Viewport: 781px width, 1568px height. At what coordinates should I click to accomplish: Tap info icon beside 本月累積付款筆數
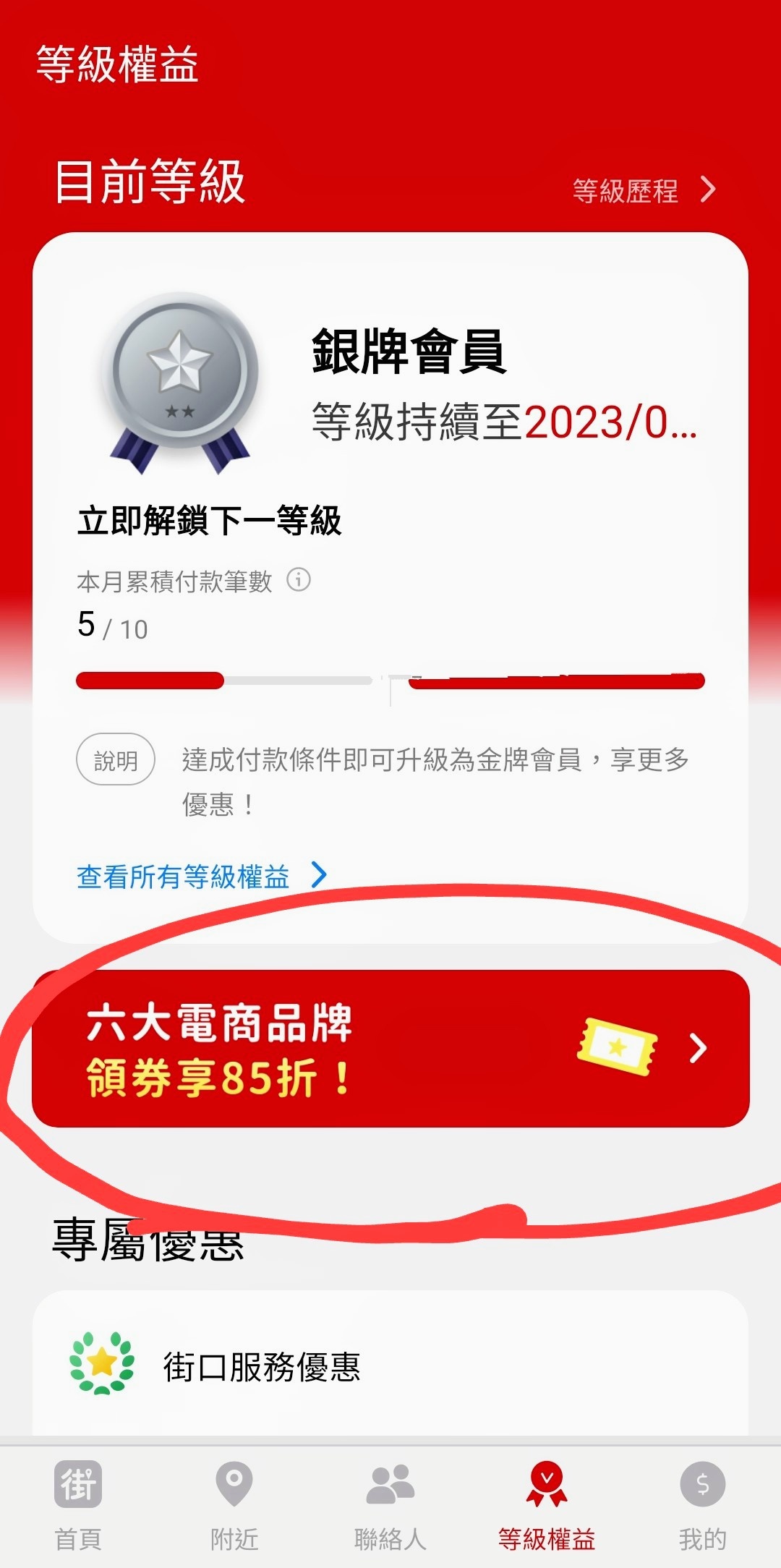pos(299,580)
